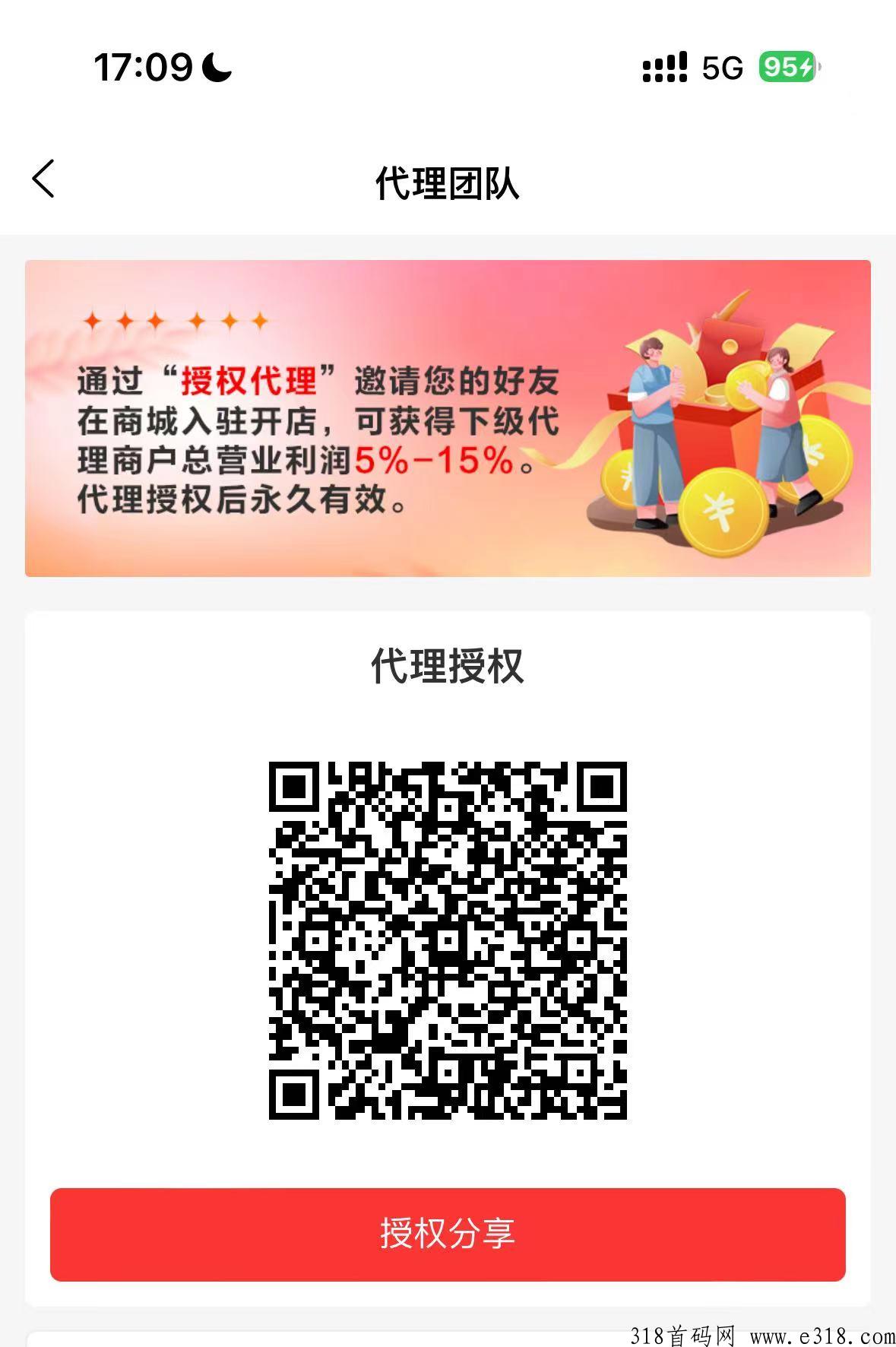The width and height of the screenshot is (896, 1347).
Task: Go back from the 代理团队 page
Action: pos(44,179)
